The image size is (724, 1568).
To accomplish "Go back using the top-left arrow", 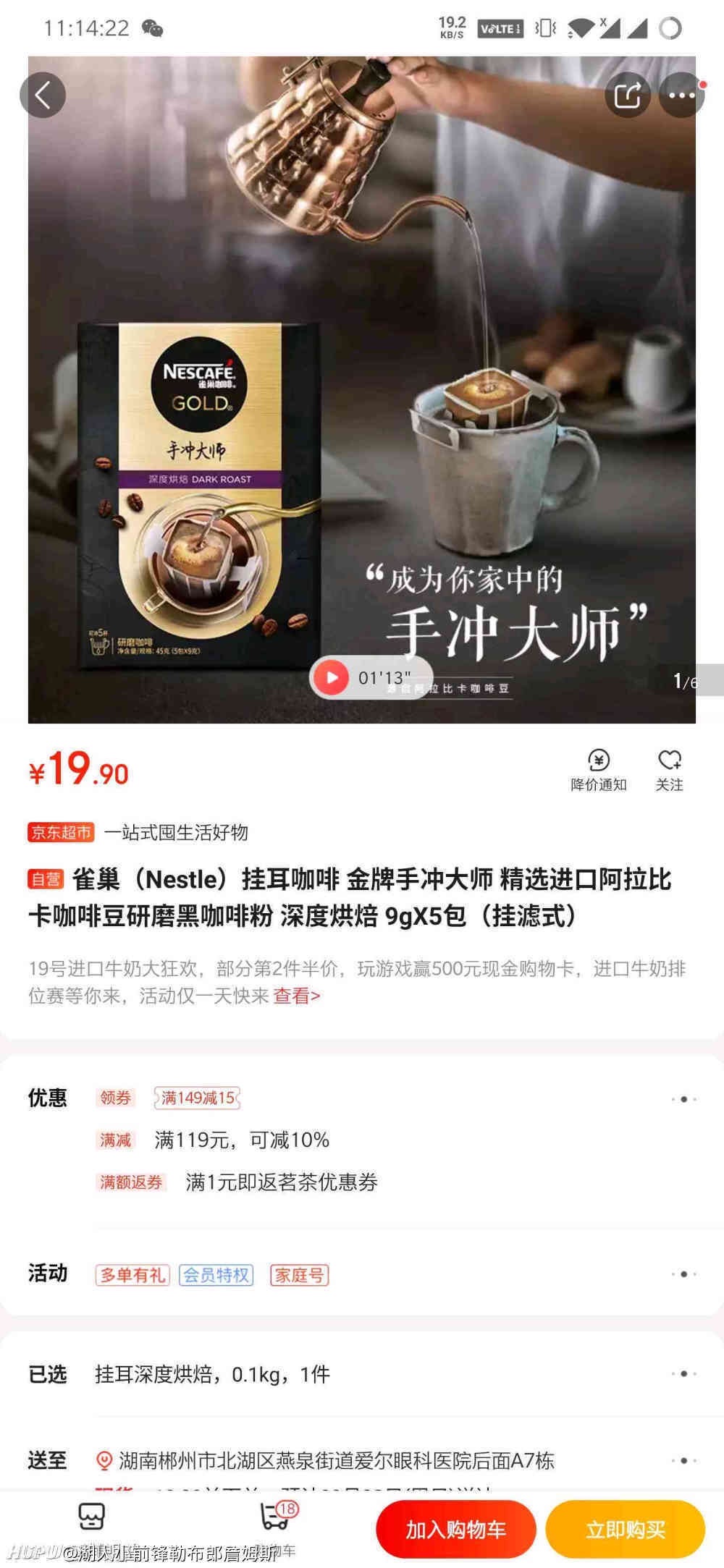I will click(x=43, y=95).
